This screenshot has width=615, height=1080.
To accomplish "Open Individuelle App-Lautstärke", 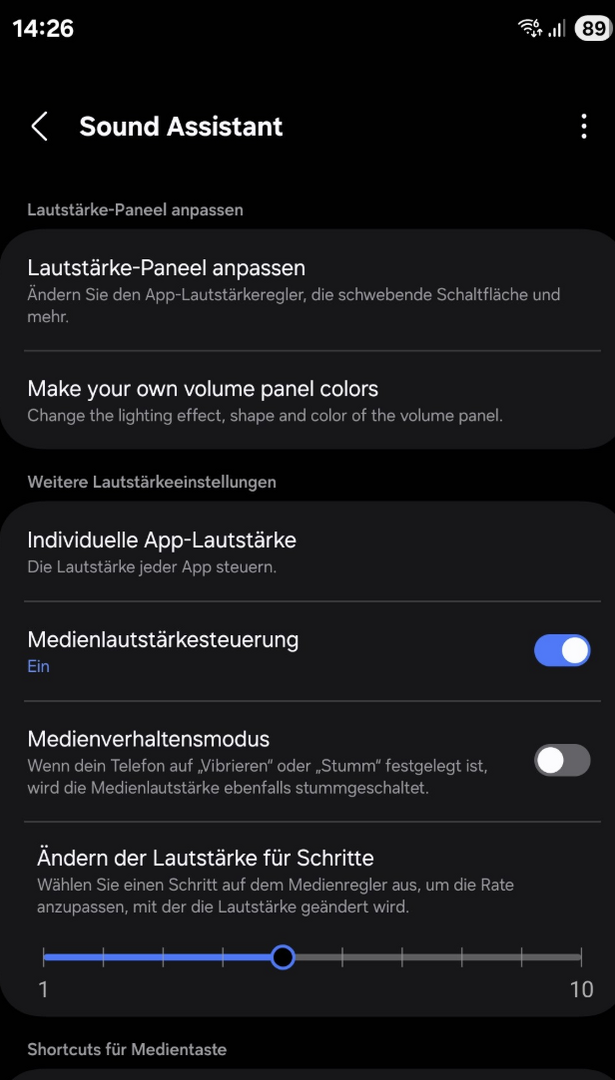I will 300,551.
